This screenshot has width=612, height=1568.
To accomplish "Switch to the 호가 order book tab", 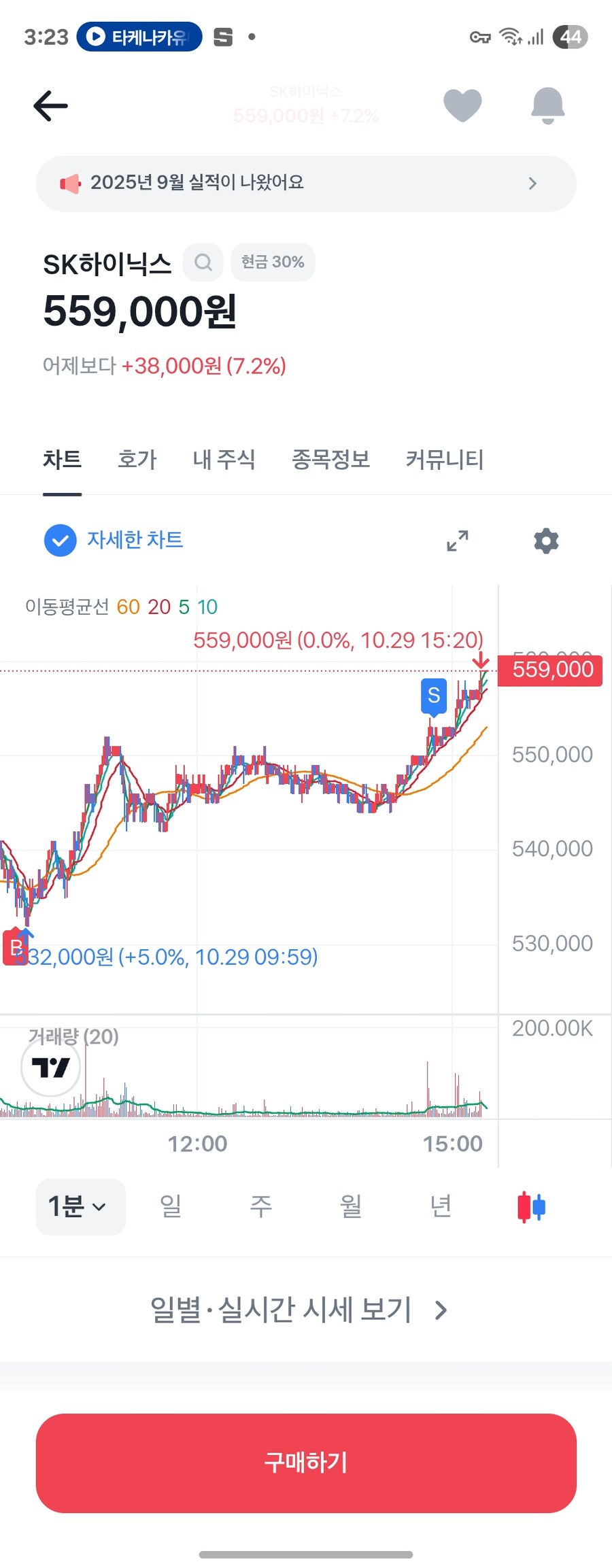I will [x=137, y=460].
